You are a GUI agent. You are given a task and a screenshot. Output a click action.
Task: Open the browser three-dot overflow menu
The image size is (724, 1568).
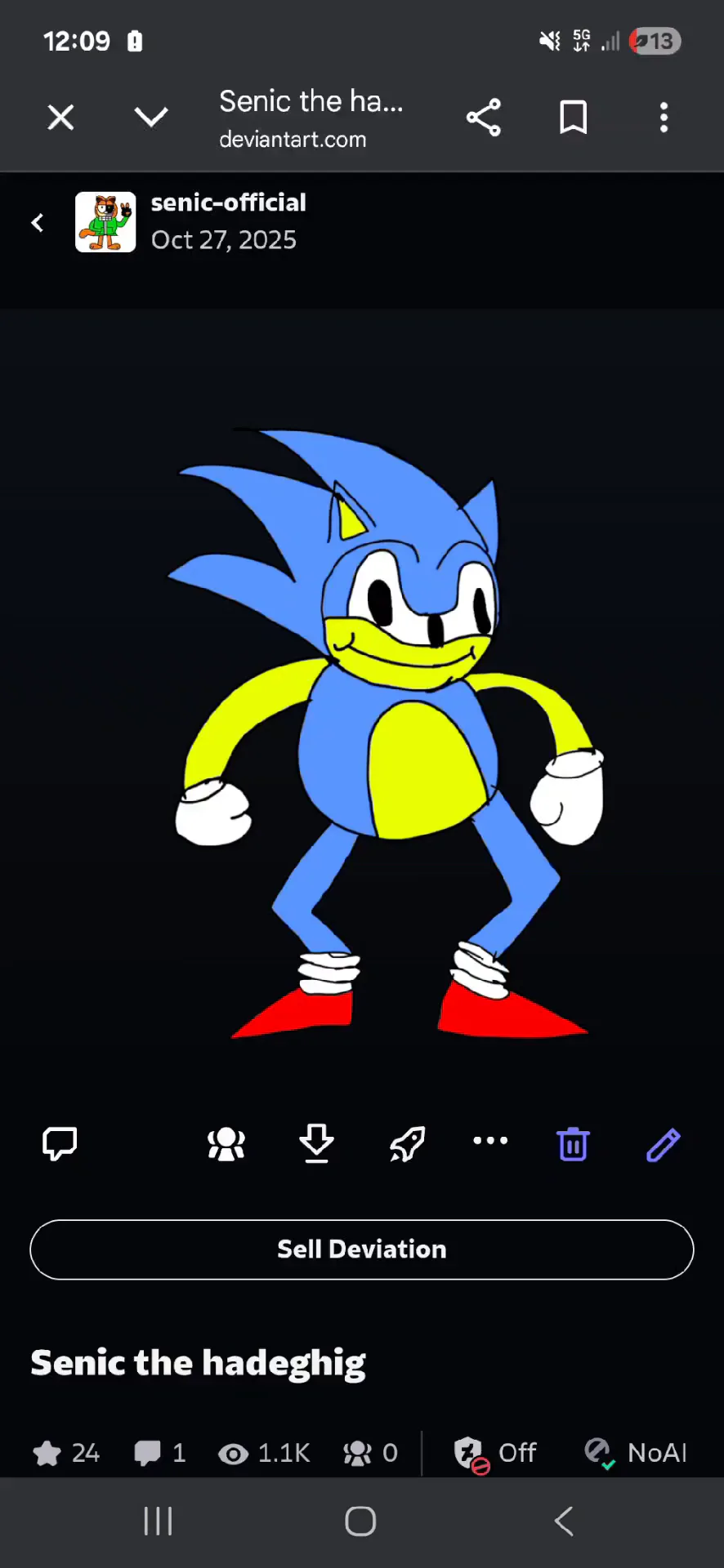[x=664, y=118]
